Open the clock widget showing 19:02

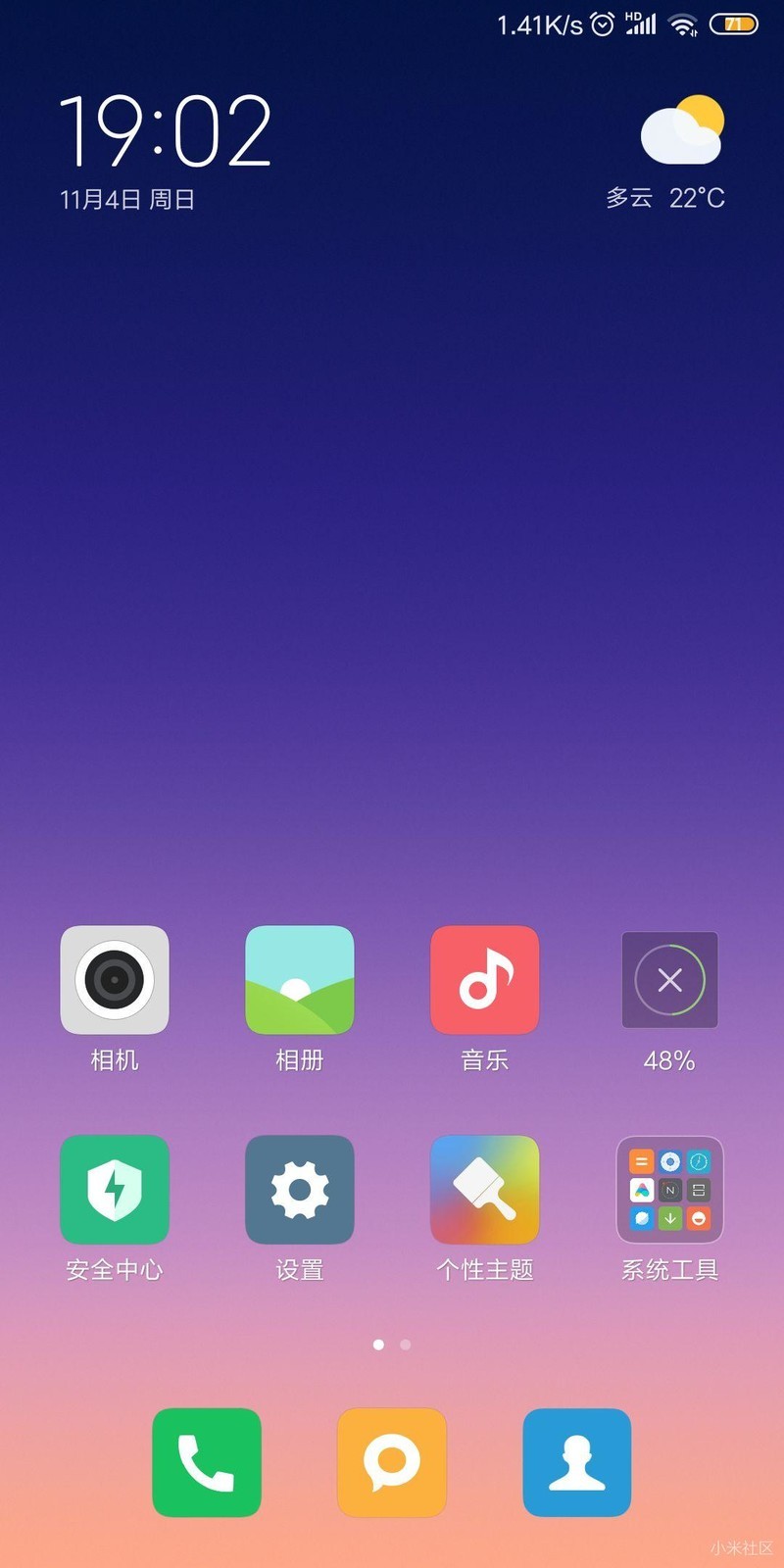[165, 132]
